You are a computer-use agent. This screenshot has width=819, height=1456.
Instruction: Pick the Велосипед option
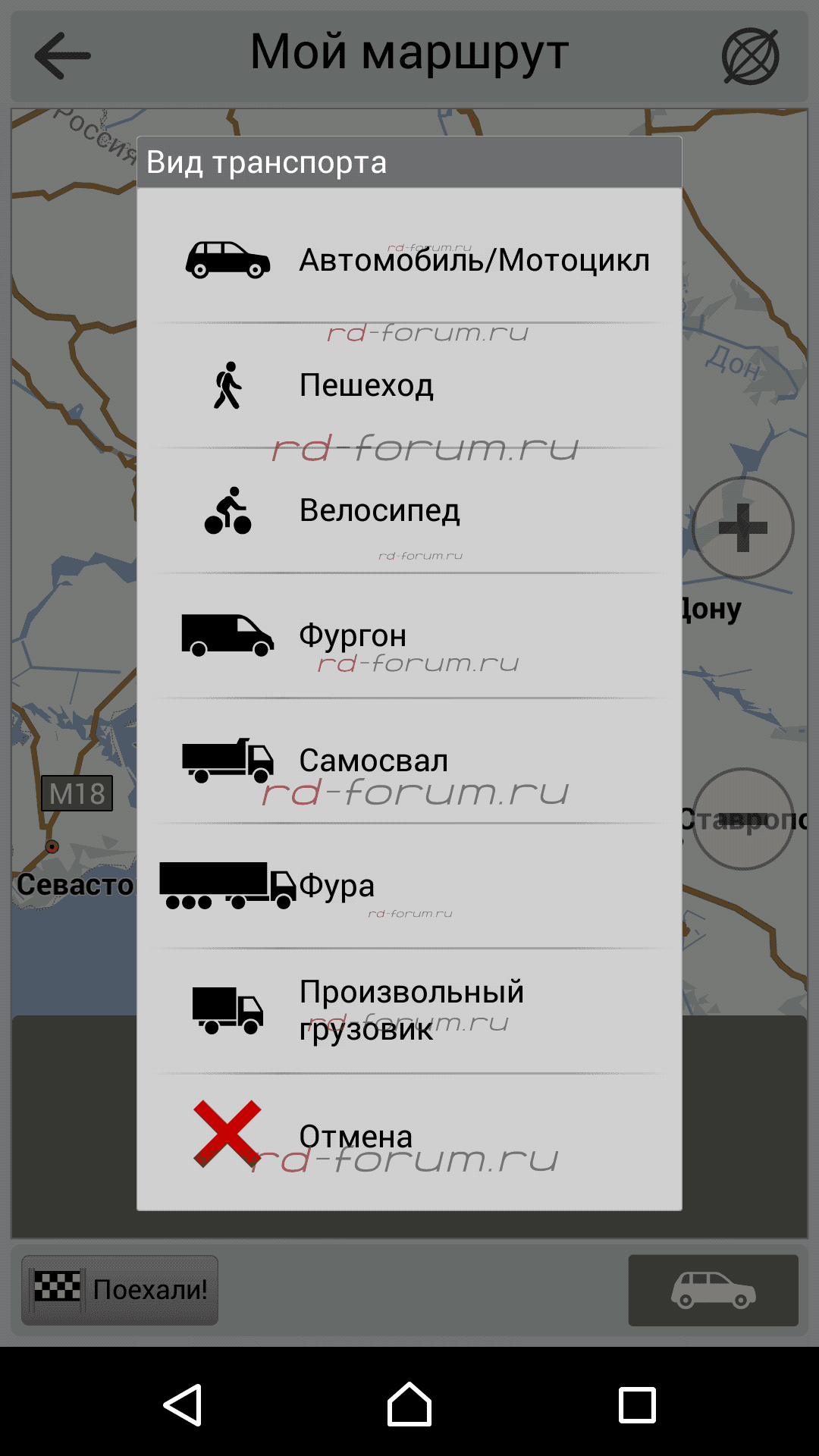(409, 510)
